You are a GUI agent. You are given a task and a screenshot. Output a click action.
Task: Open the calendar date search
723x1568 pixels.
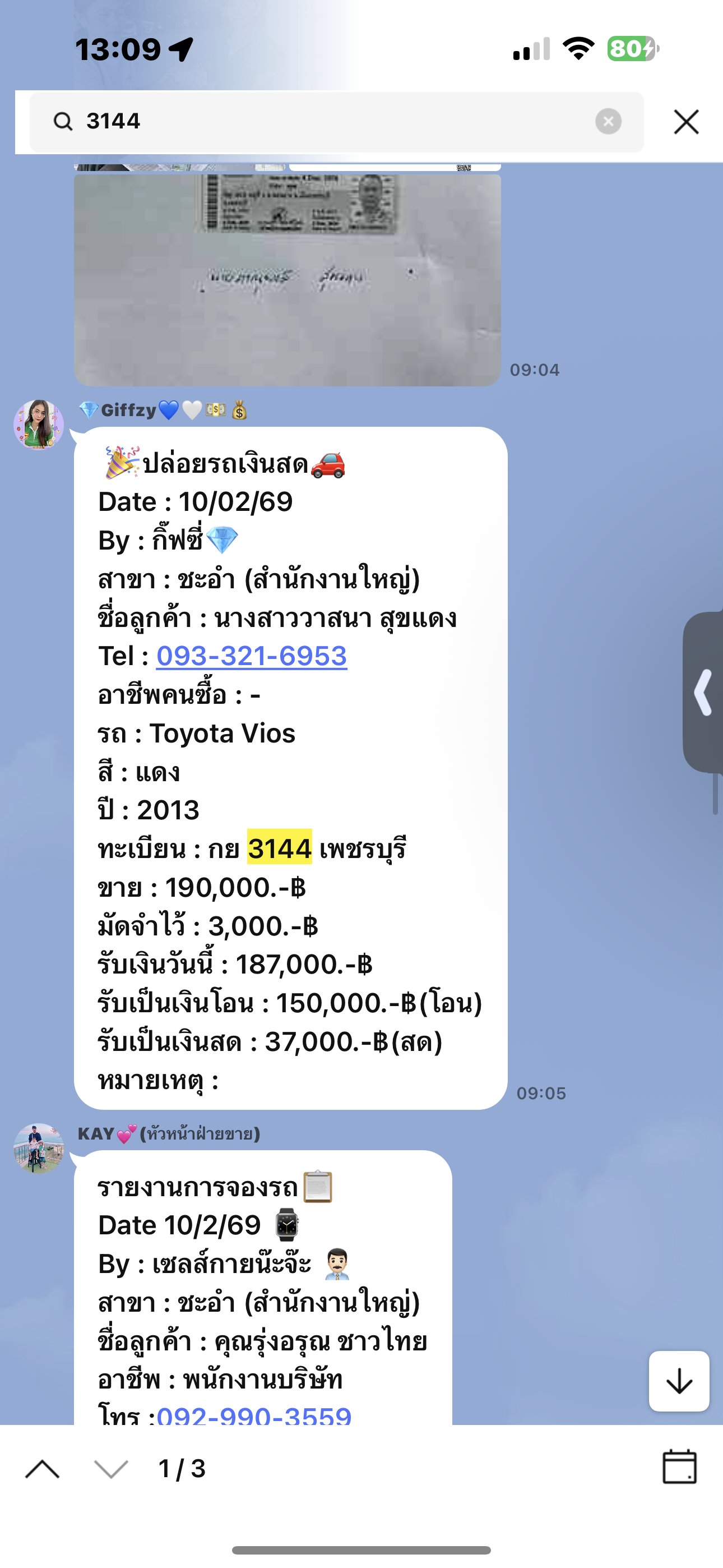(x=679, y=1467)
